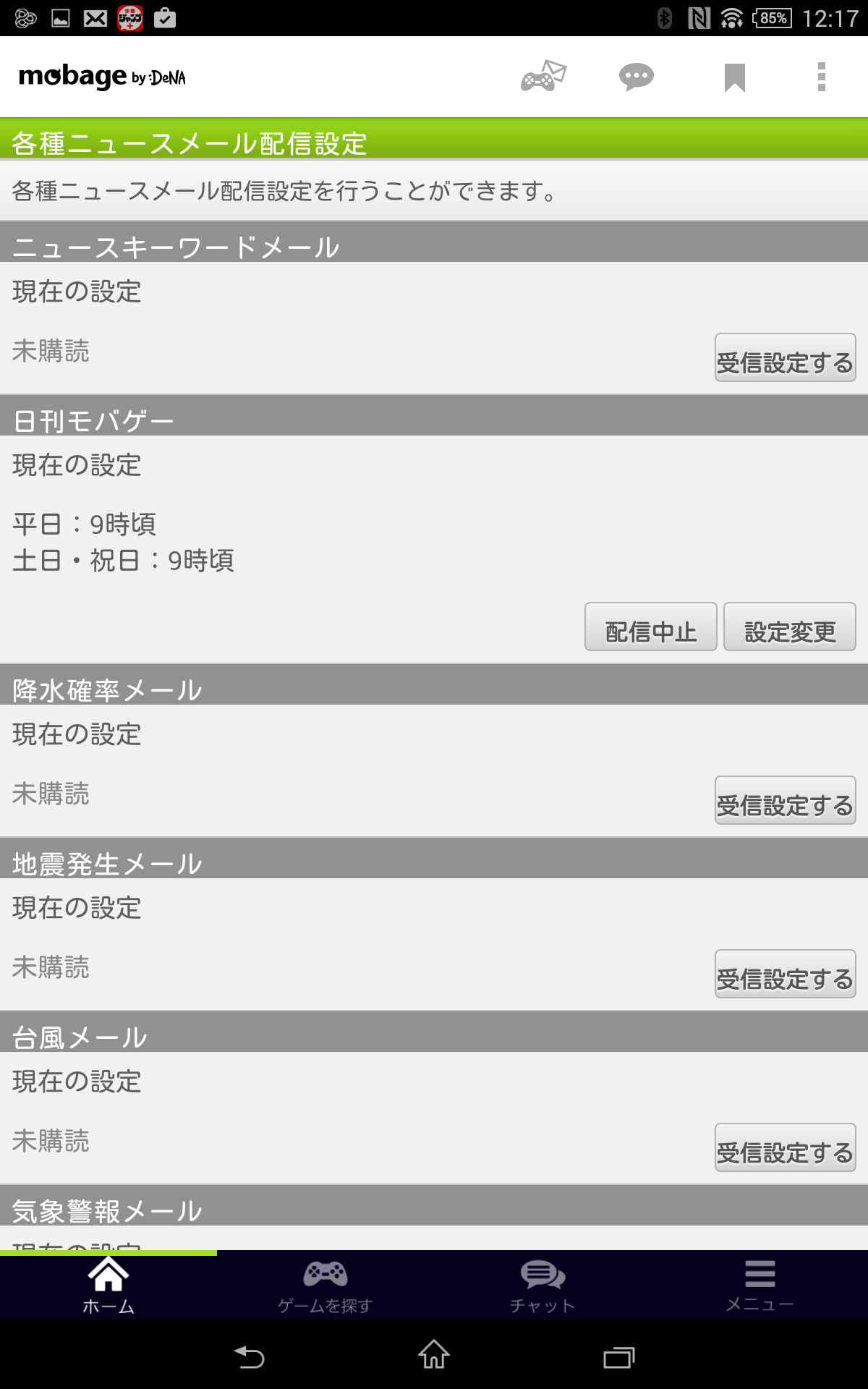Switch to the チャット tab

[542, 1286]
